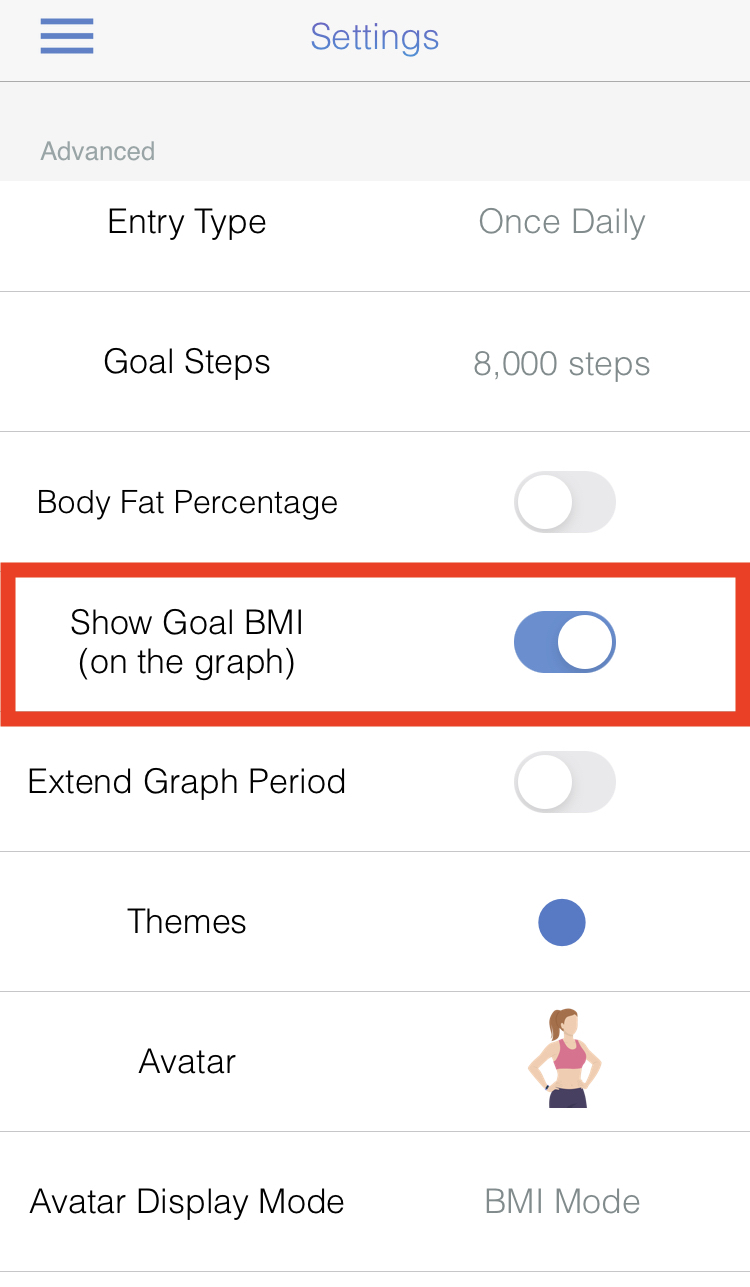The width and height of the screenshot is (750, 1287).
Task: Turn off Show Goal BMI switch
Action: (x=565, y=642)
